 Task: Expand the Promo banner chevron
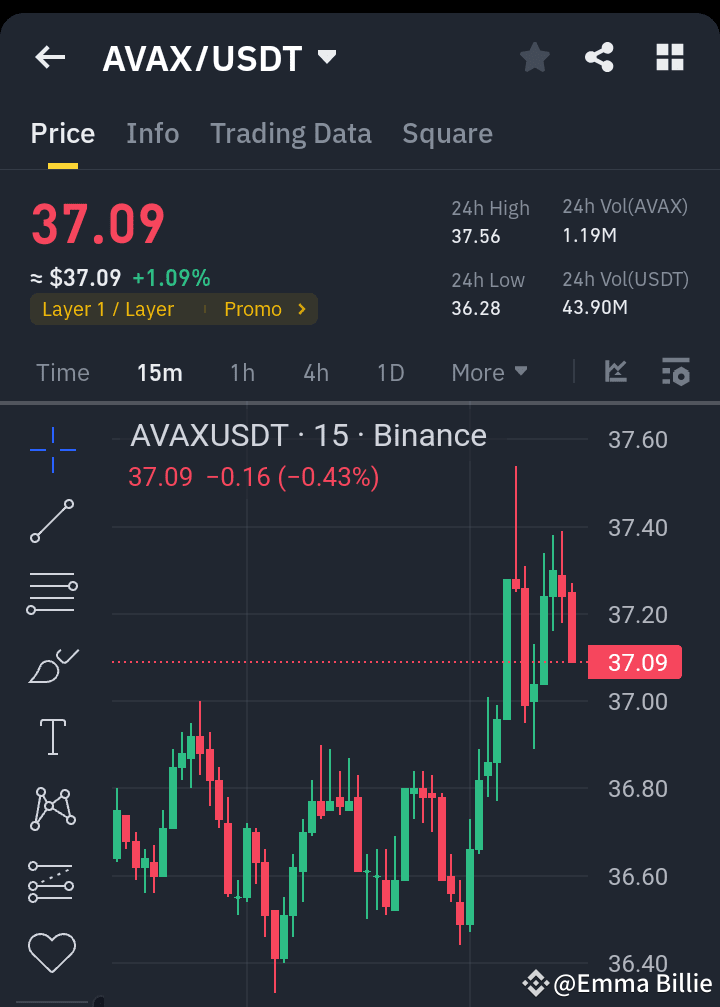coord(300,309)
